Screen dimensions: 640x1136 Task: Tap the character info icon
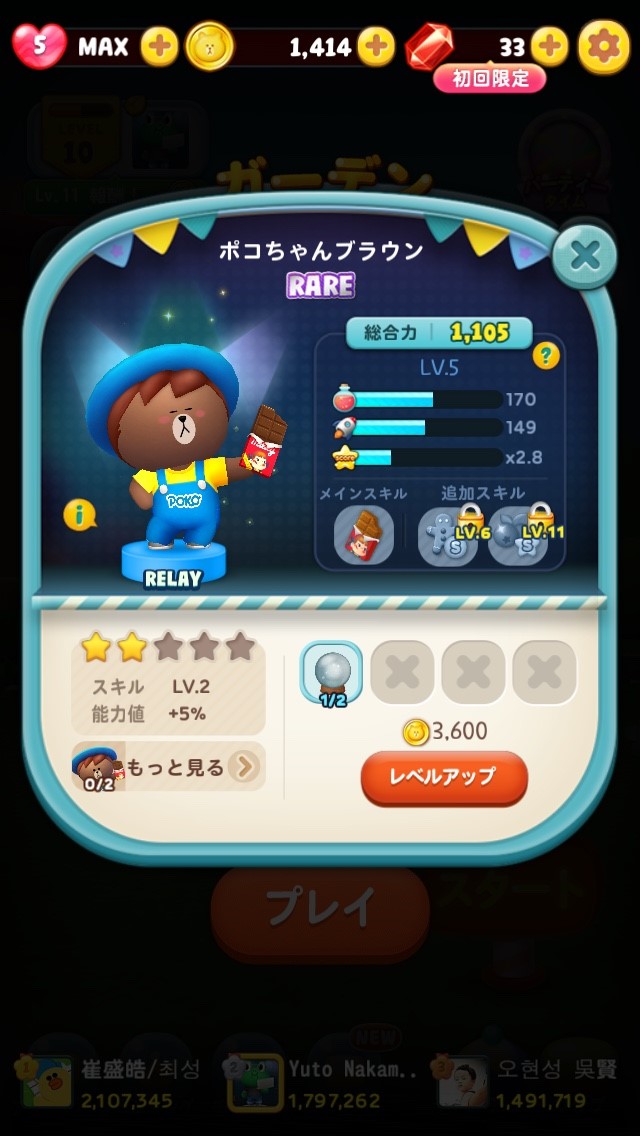coord(79,515)
